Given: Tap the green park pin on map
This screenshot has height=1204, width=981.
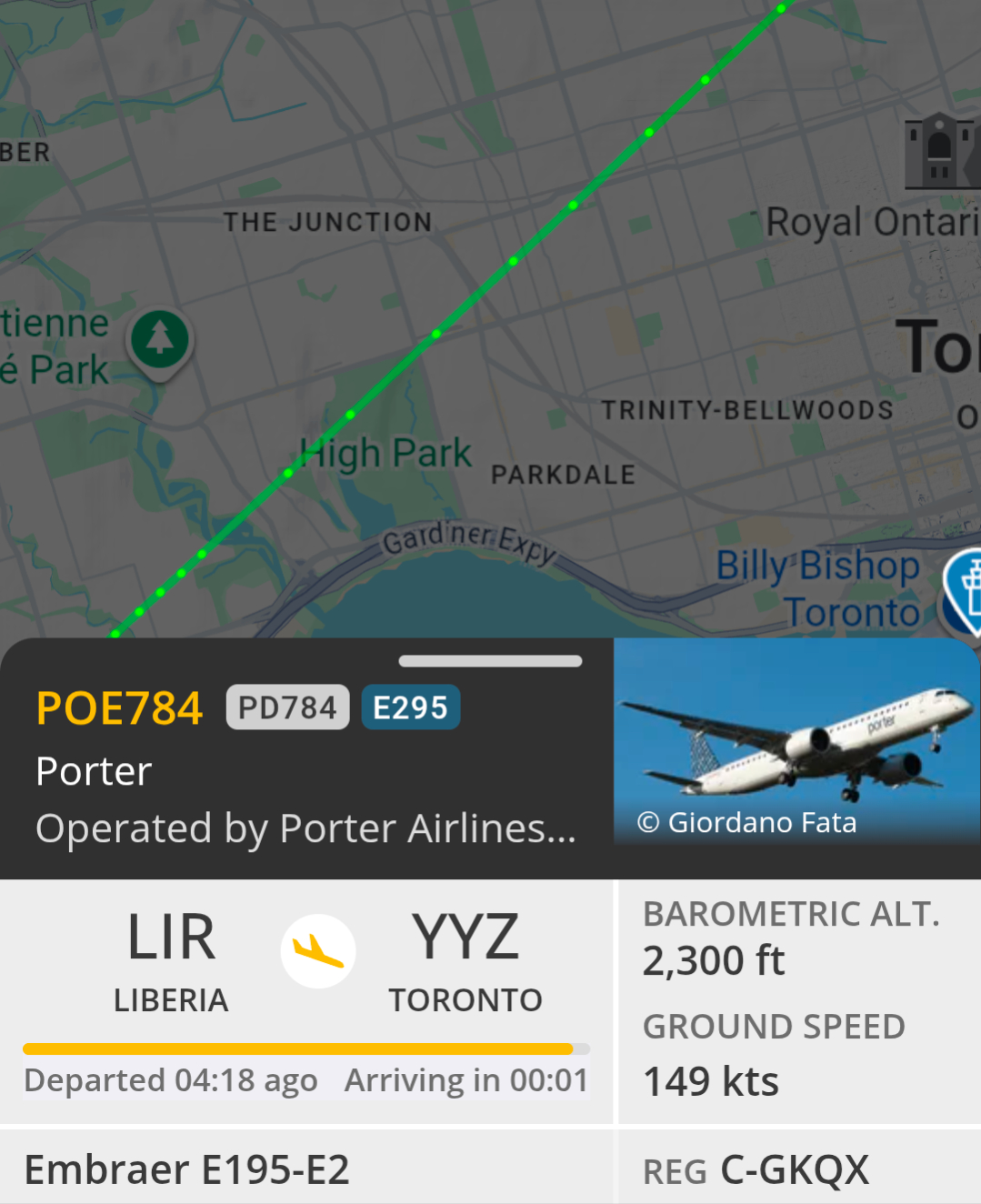Looking at the screenshot, I should (160, 341).
